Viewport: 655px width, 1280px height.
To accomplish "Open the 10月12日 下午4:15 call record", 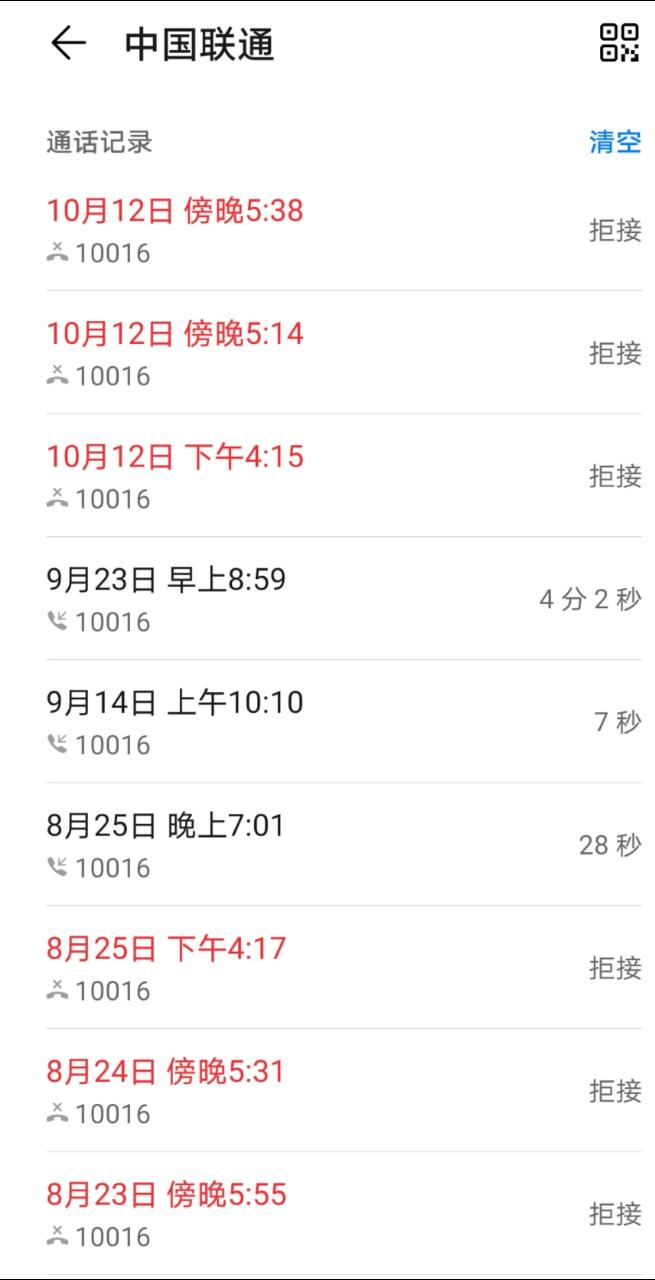I will click(327, 476).
